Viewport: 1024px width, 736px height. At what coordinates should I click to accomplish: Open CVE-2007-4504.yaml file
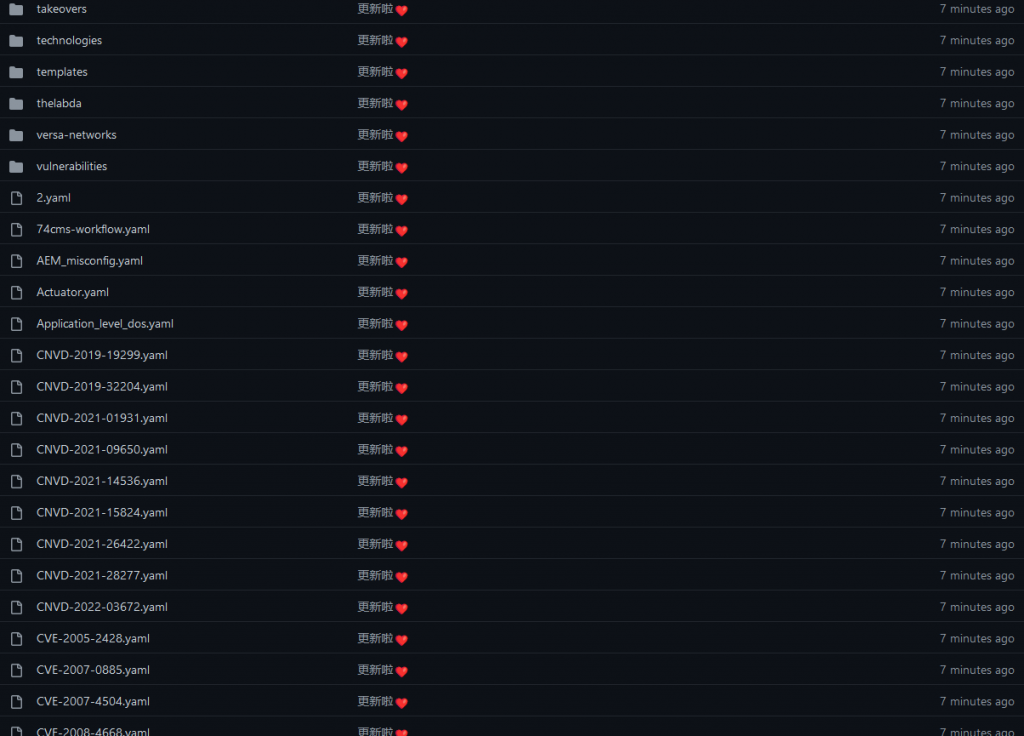pos(93,701)
